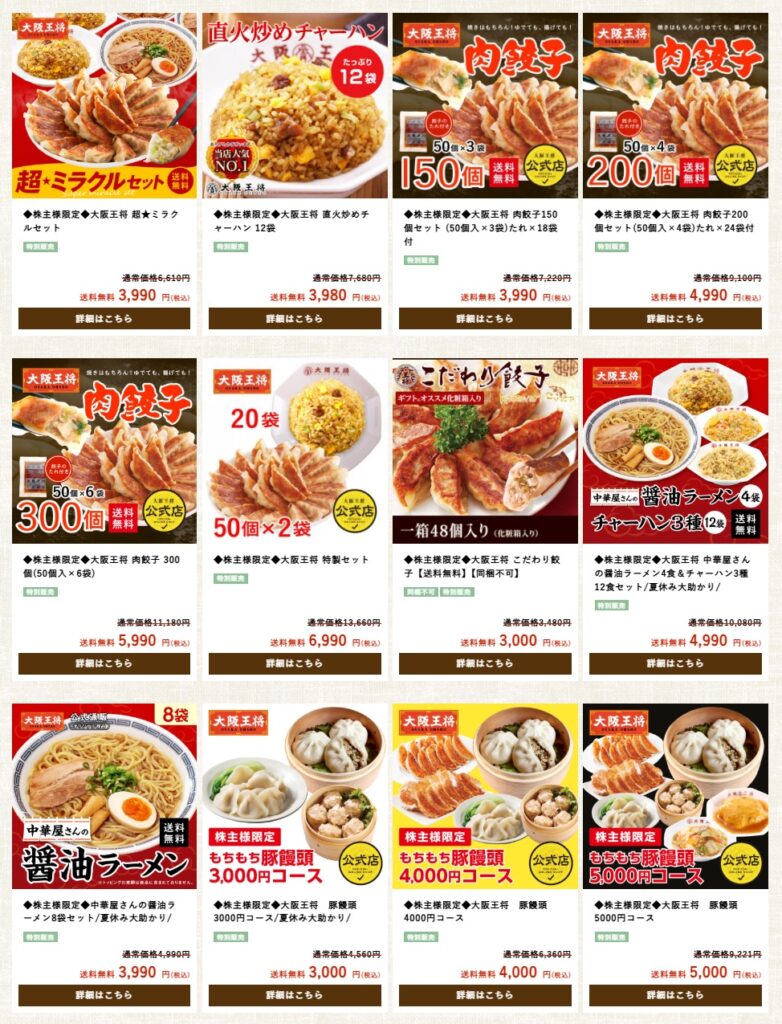View details of こだわり餃子 via 詳細はこちら

coord(485,664)
